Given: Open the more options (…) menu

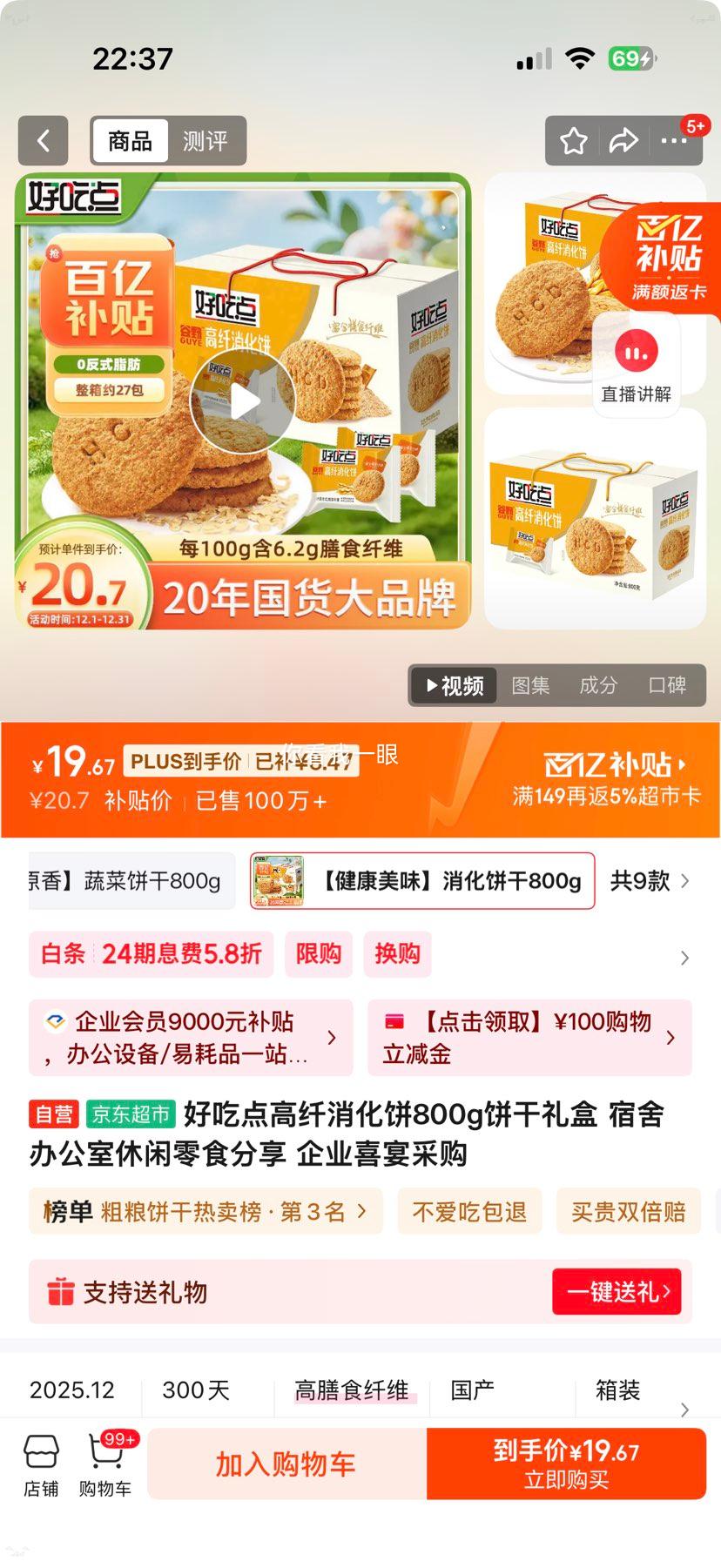Looking at the screenshot, I should click(675, 140).
